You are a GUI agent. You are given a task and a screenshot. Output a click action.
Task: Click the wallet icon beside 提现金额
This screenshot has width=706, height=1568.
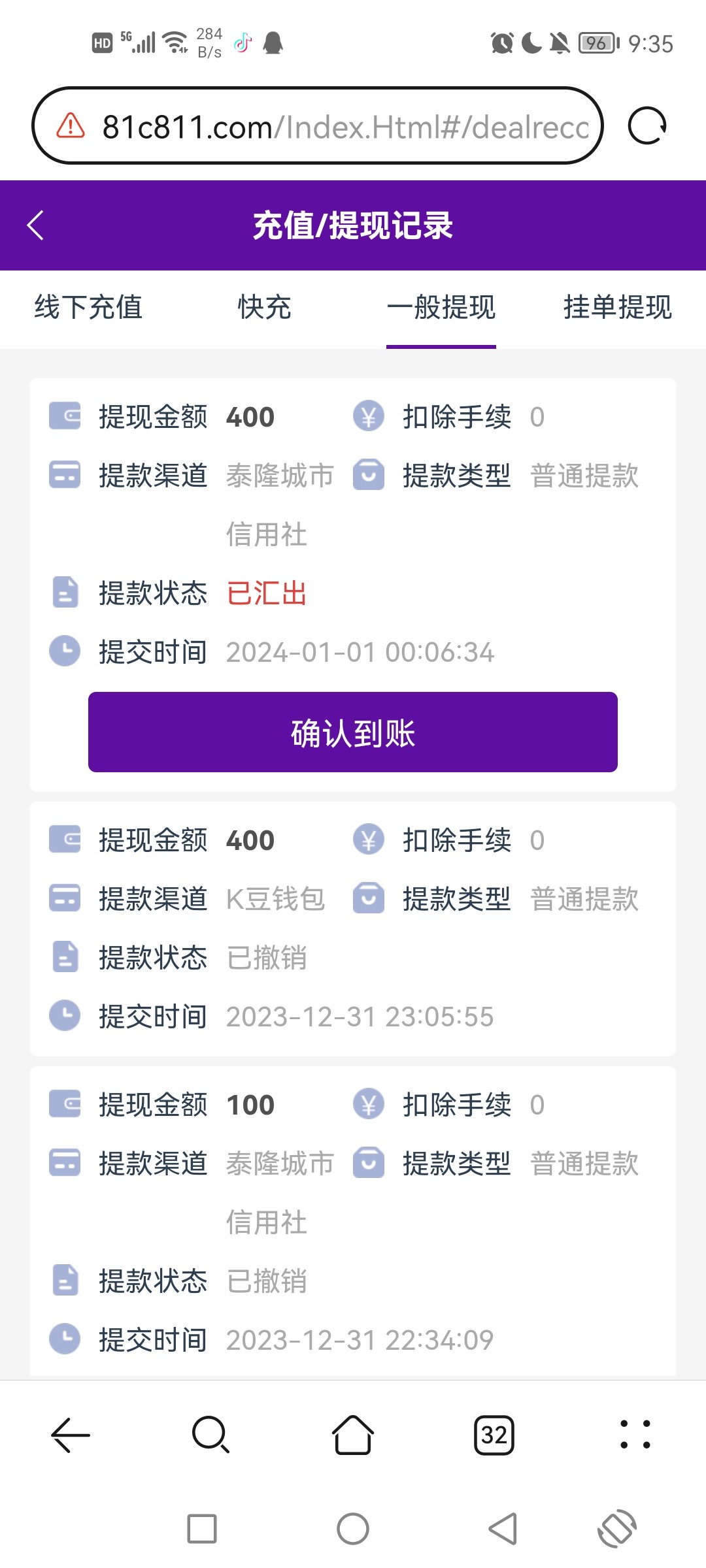(x=64, y=416)
